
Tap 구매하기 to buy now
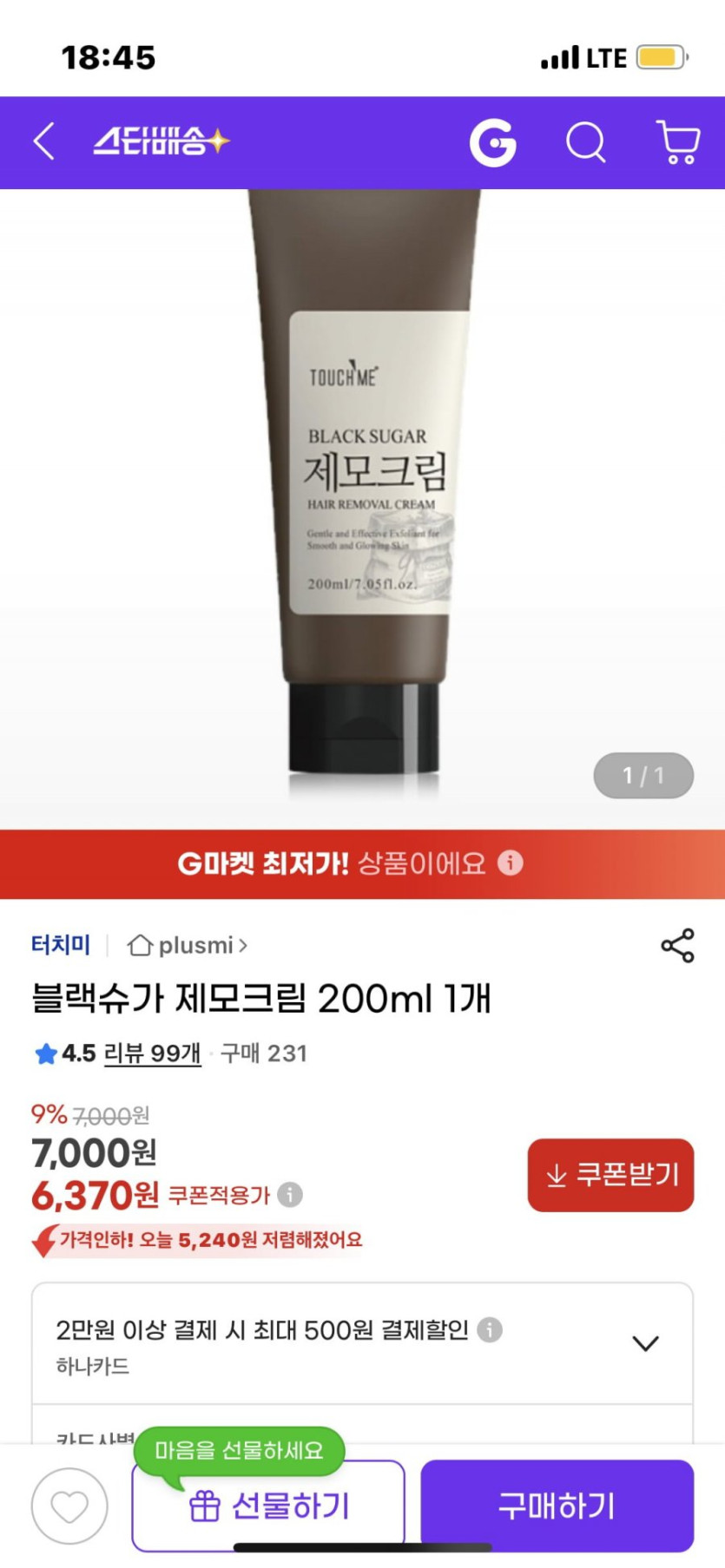tap(557, 1506)
